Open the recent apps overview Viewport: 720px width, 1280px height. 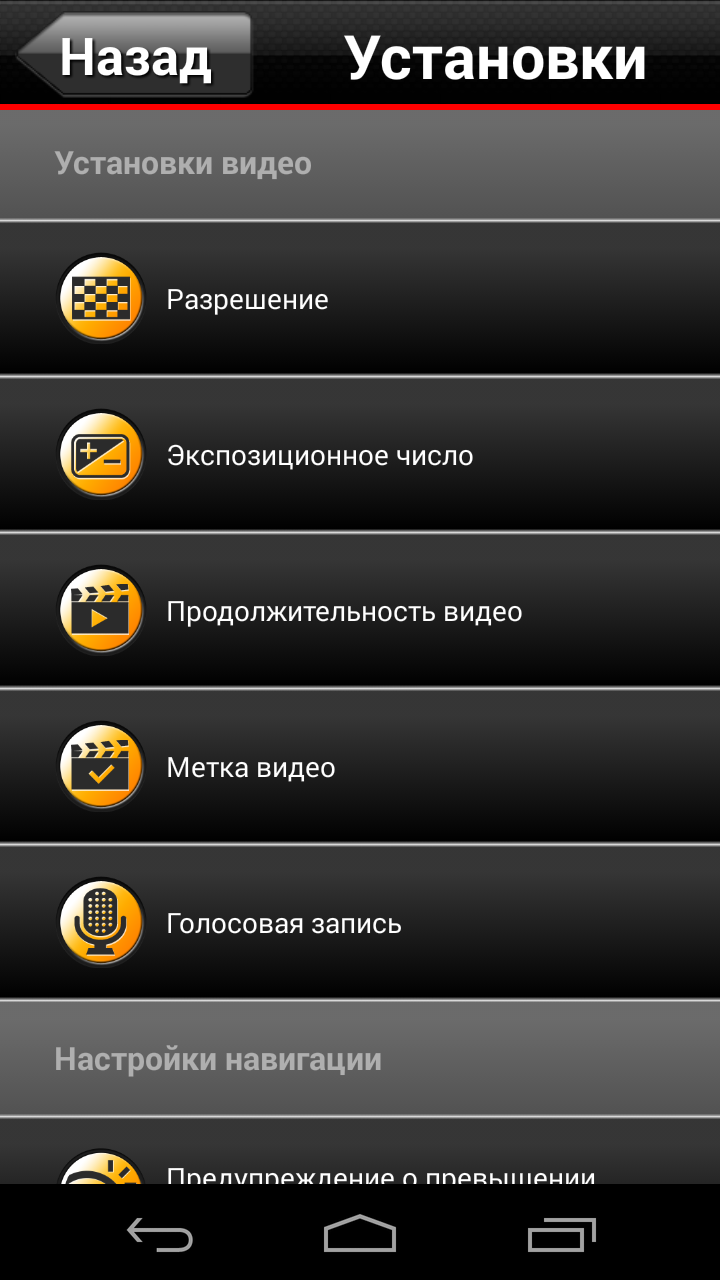[x=561, y=1234]
